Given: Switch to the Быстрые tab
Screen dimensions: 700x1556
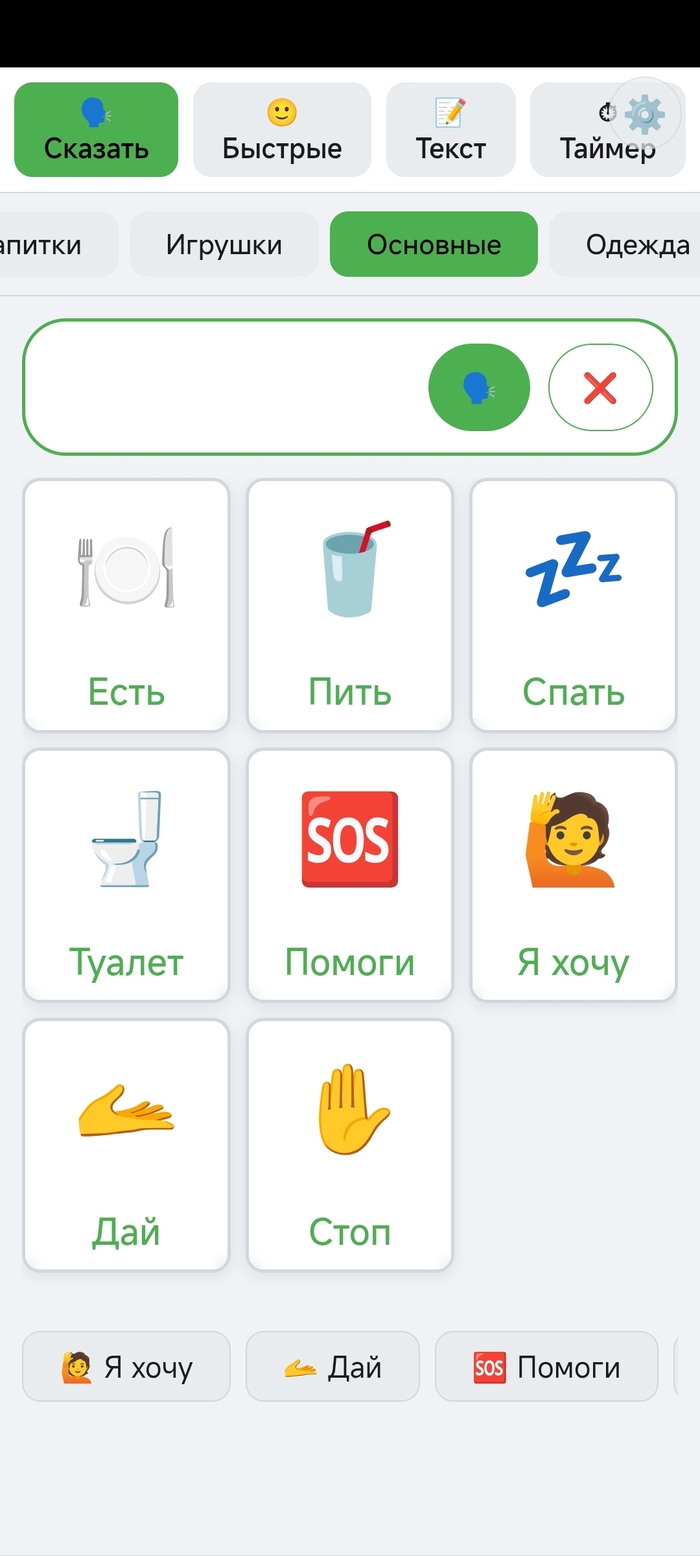Looking at the screenshot, I should [x=282, y=130].
